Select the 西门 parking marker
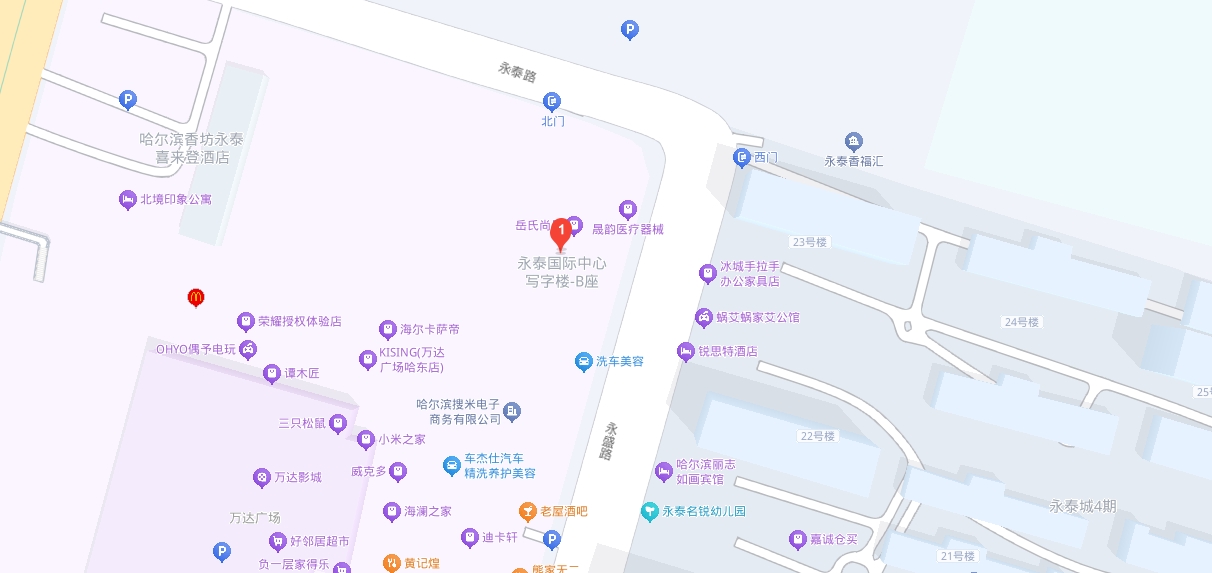This screenshot has height=573, width=1212. click(742, 157)
